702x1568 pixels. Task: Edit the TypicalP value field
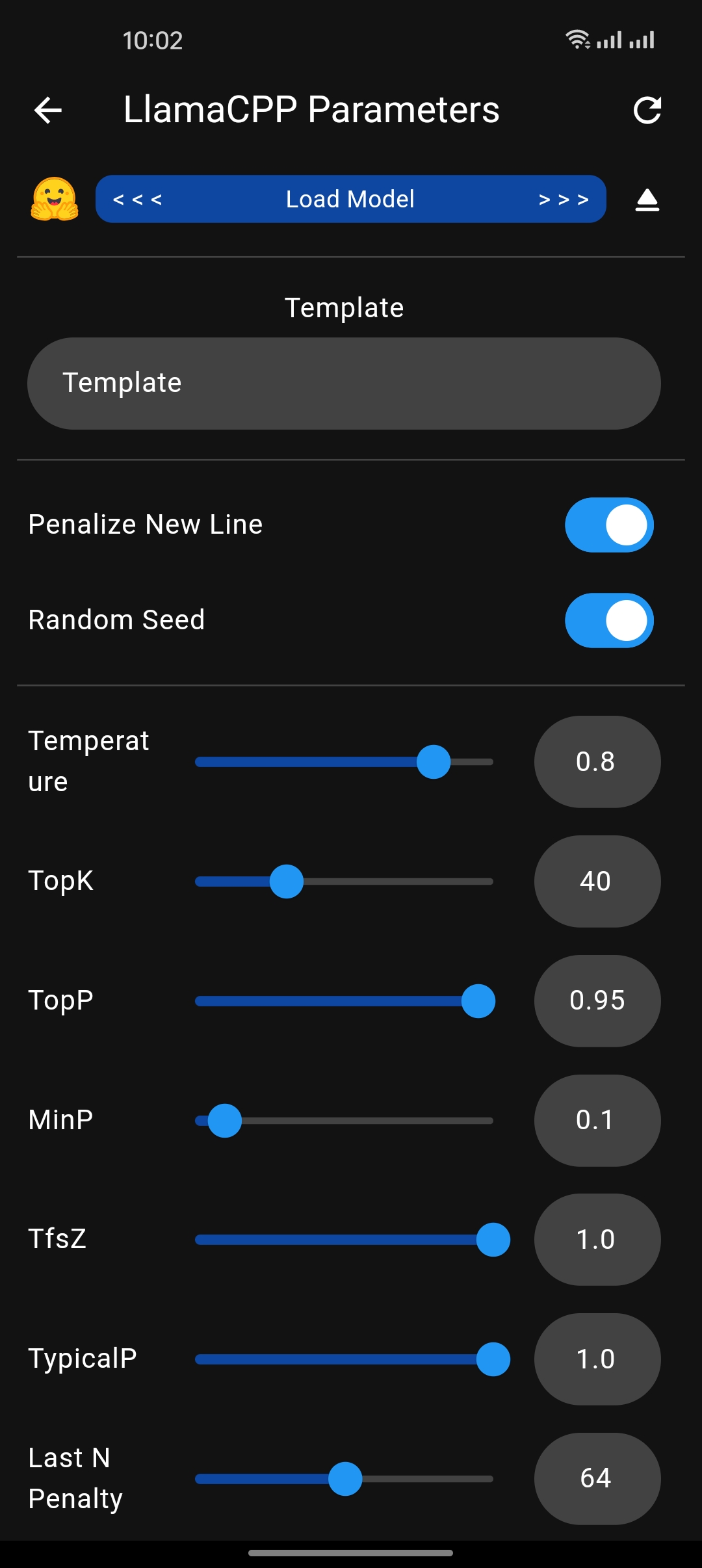[x=597, y=1359]
